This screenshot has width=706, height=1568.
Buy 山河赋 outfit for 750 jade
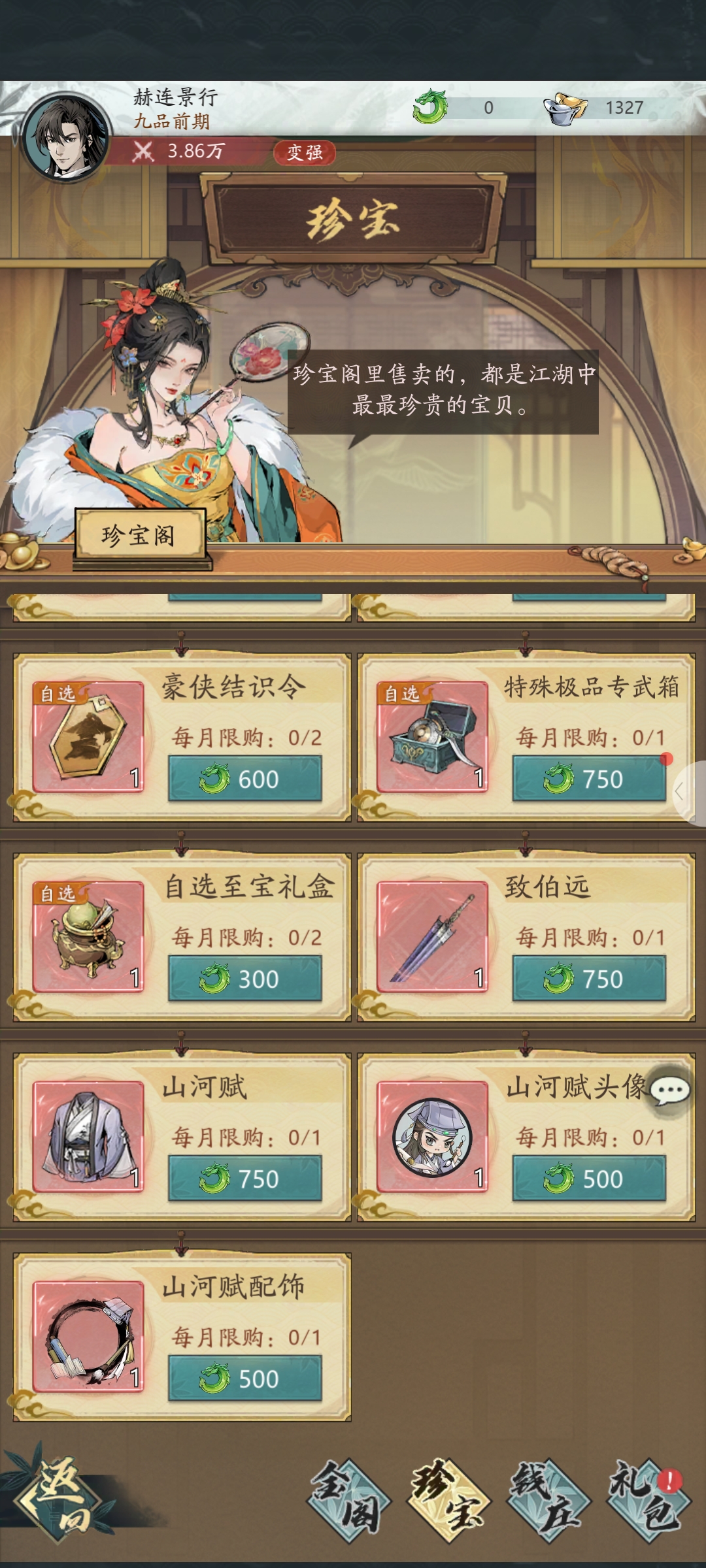(245, 1179)
